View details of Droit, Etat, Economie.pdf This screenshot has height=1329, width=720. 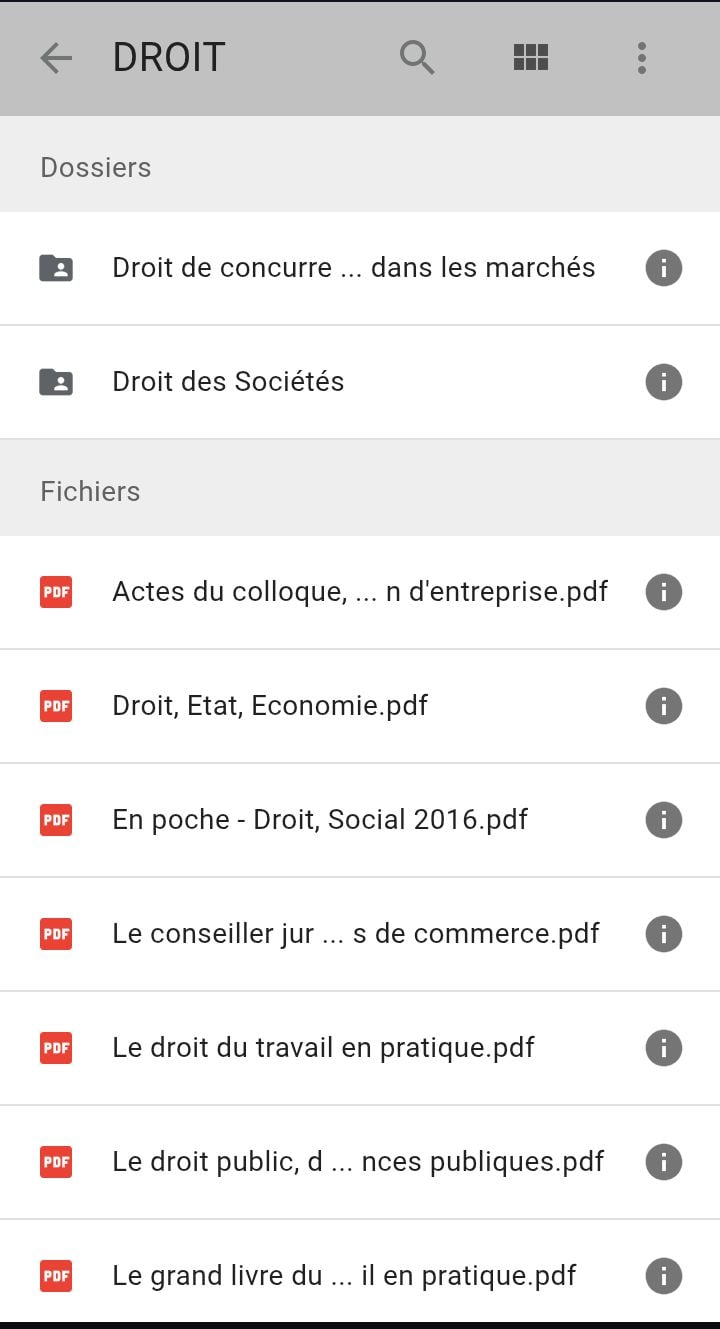pos(663,706)
